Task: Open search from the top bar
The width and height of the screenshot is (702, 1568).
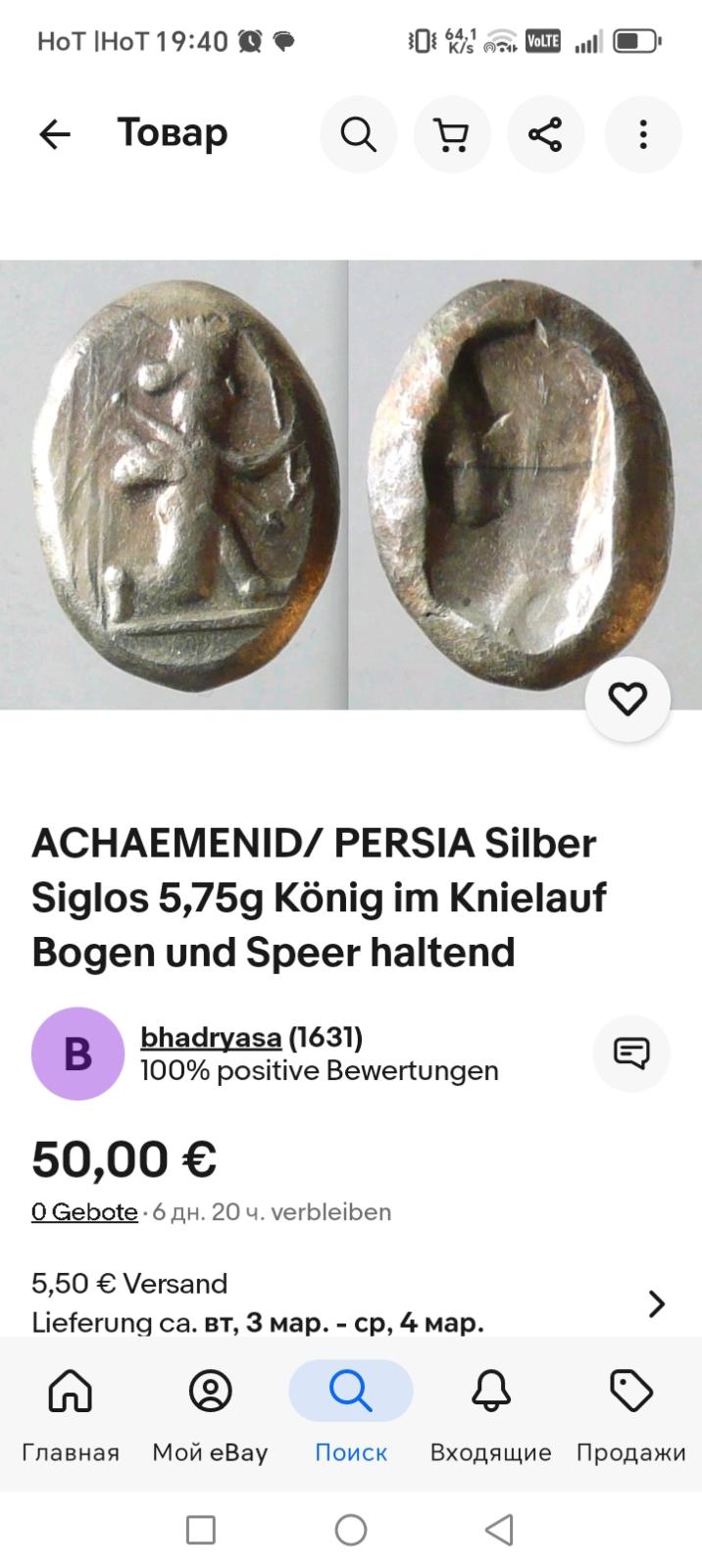Action: pyautogui.click(x=358, y=134)
